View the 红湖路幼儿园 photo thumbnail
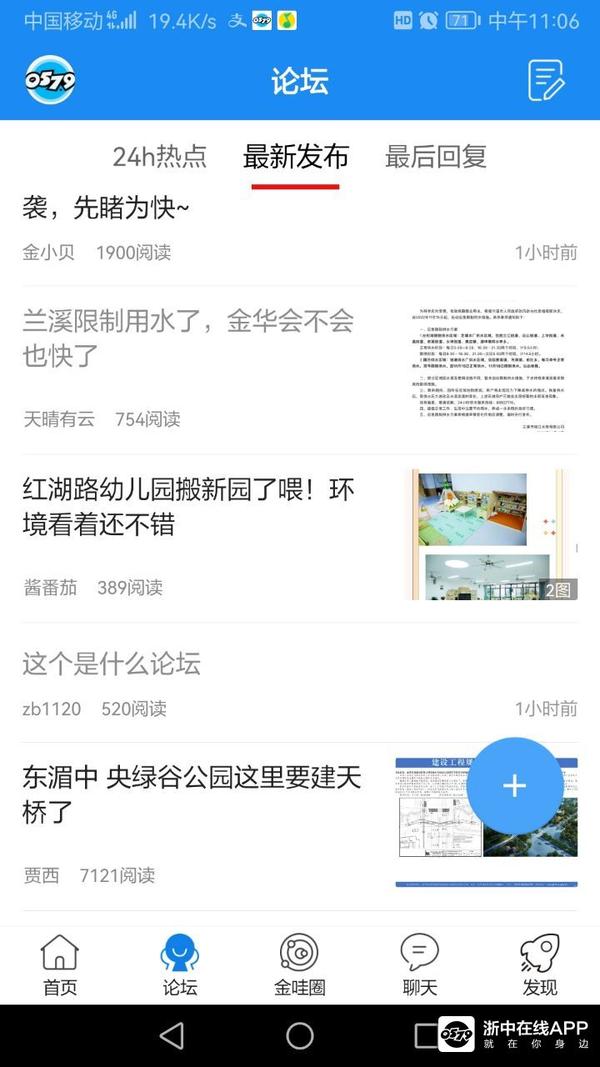600x1067 pixels. (492, 535)
